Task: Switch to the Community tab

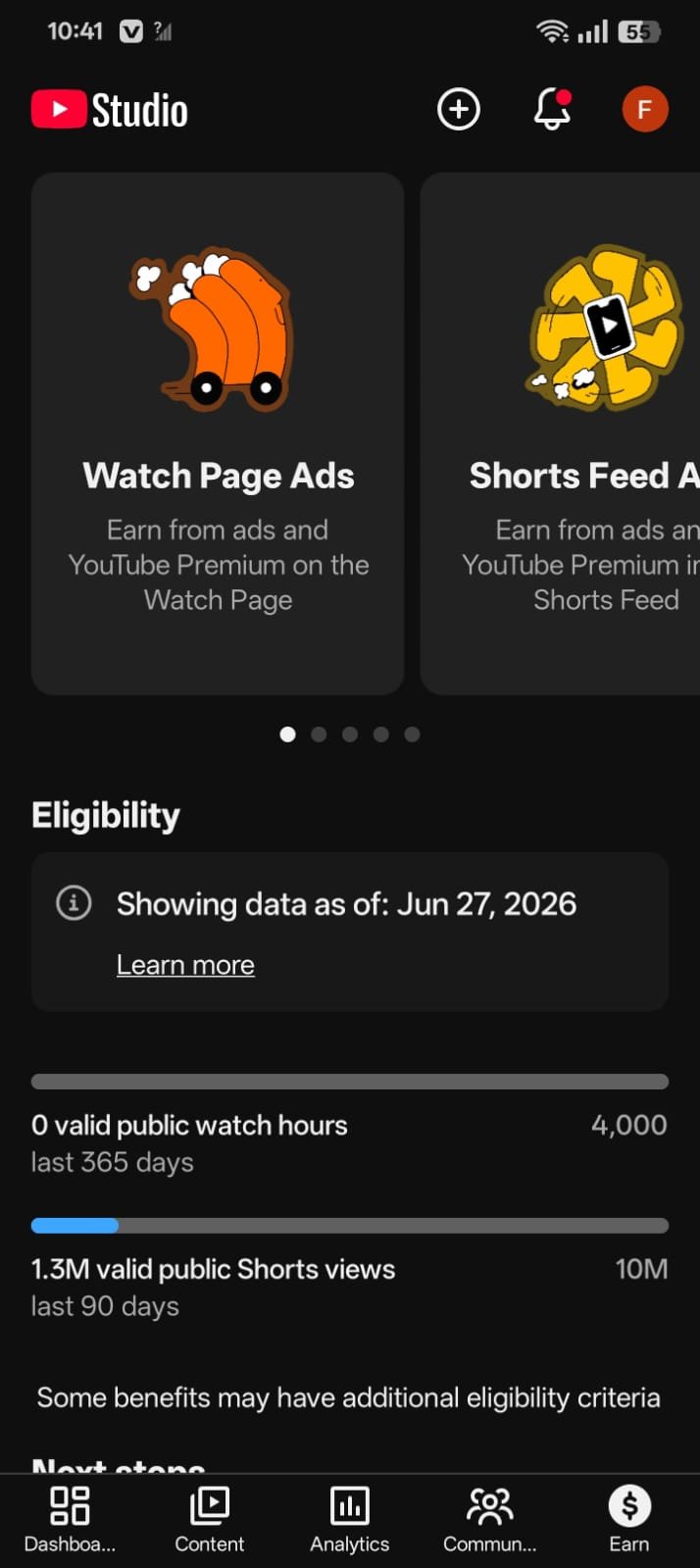Action: click(490, 1519)
